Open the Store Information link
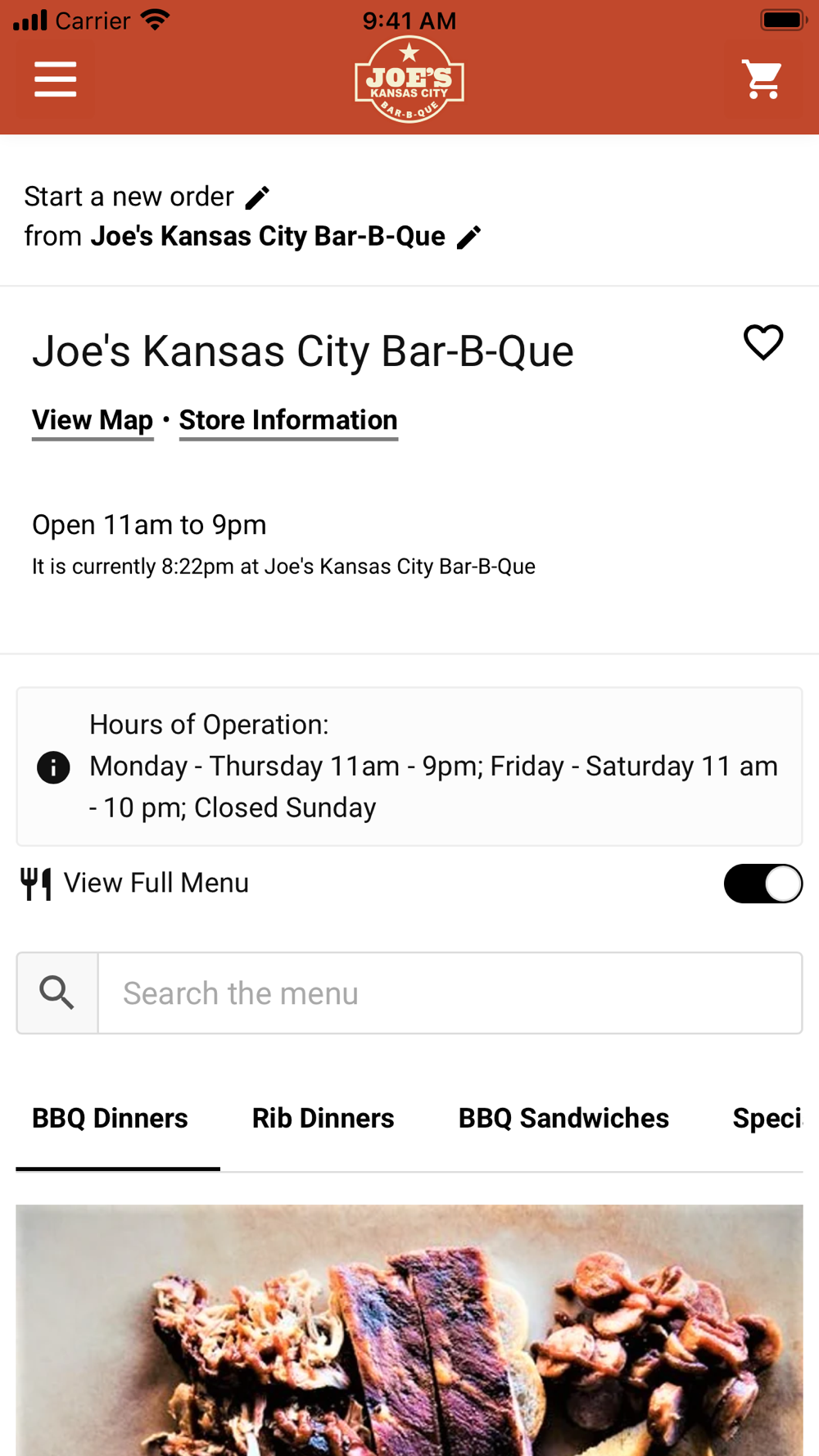This screenshot has width=819, height=1456. coord(288,420)
